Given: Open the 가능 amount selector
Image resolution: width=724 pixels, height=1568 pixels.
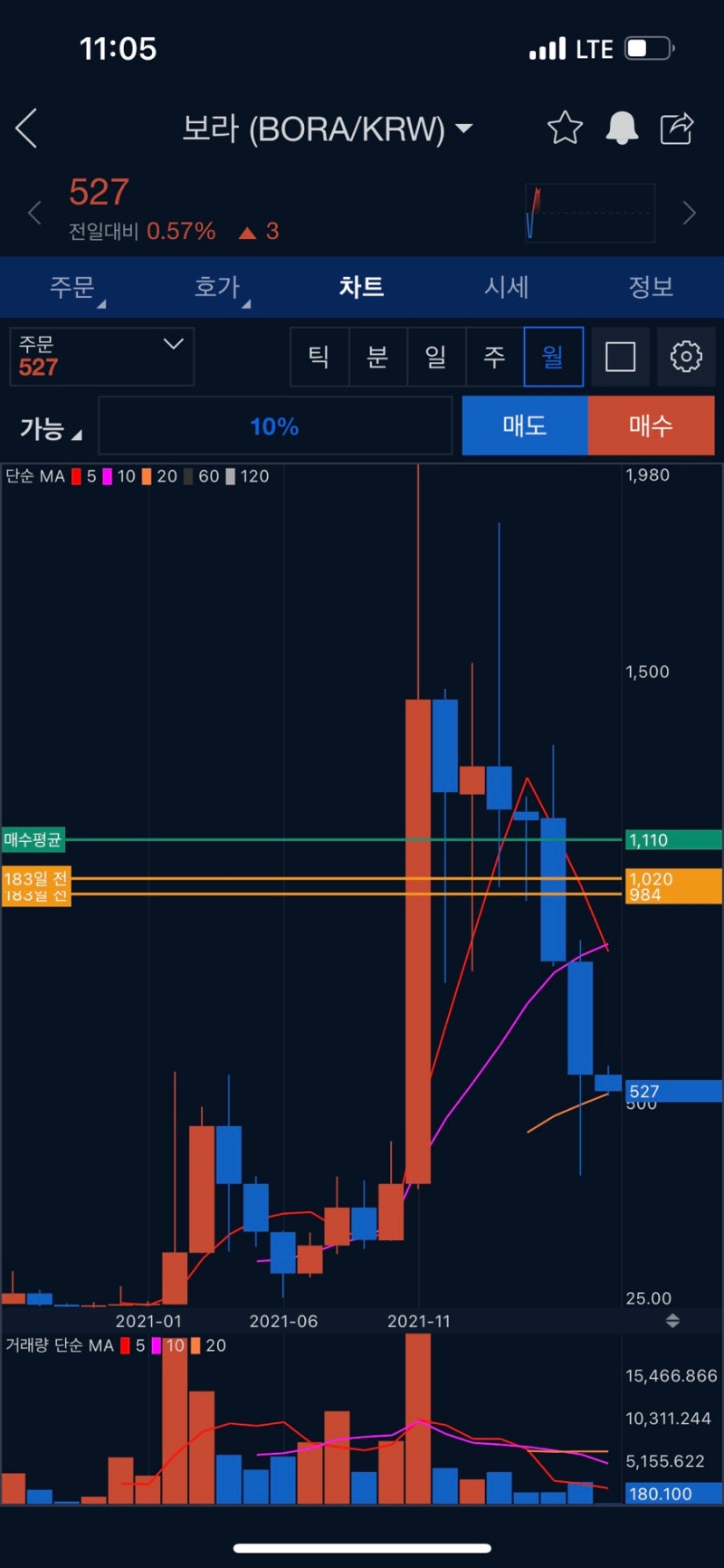Looking at the screenshot, I should coord(51,427).
